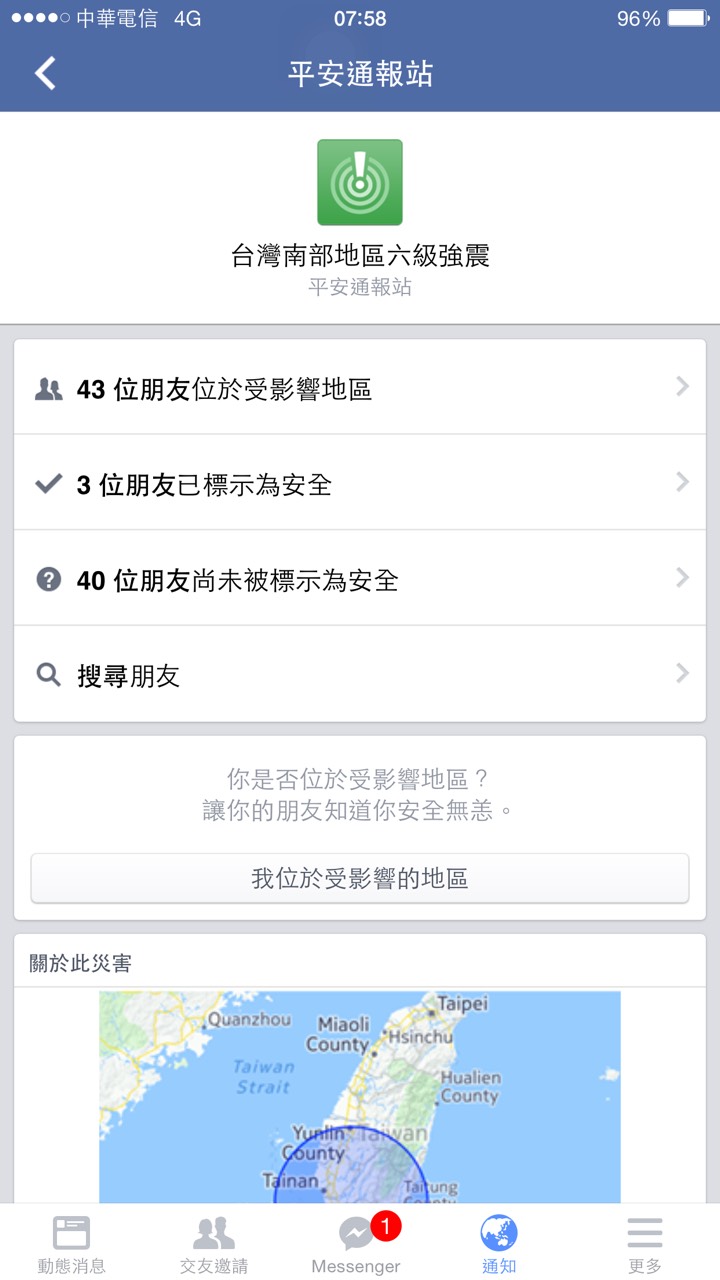Open 40 位朋友尚未被標示為安全 list
This screenshot has width=720, height=1280.
point(360,580)
